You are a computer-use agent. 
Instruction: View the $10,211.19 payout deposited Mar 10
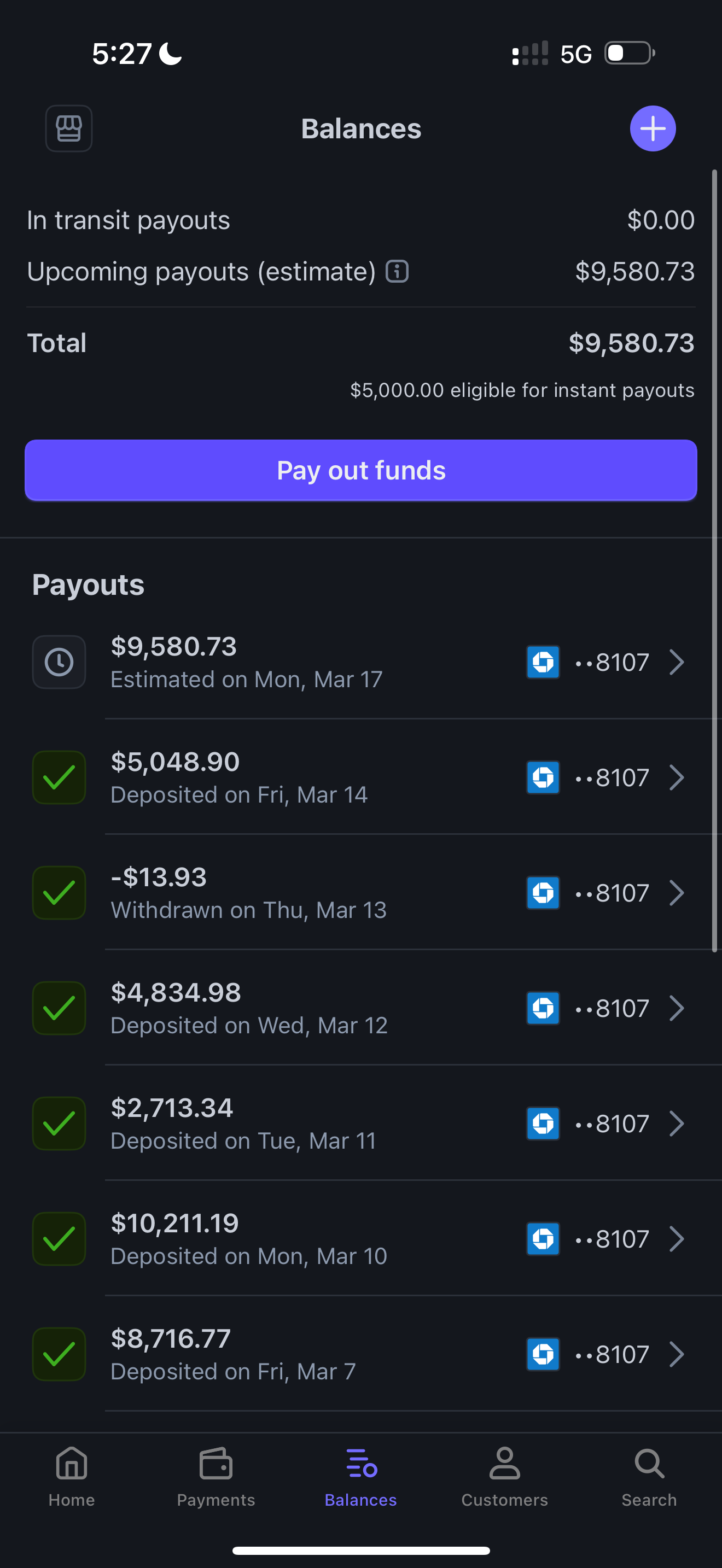coord(361,1239)
